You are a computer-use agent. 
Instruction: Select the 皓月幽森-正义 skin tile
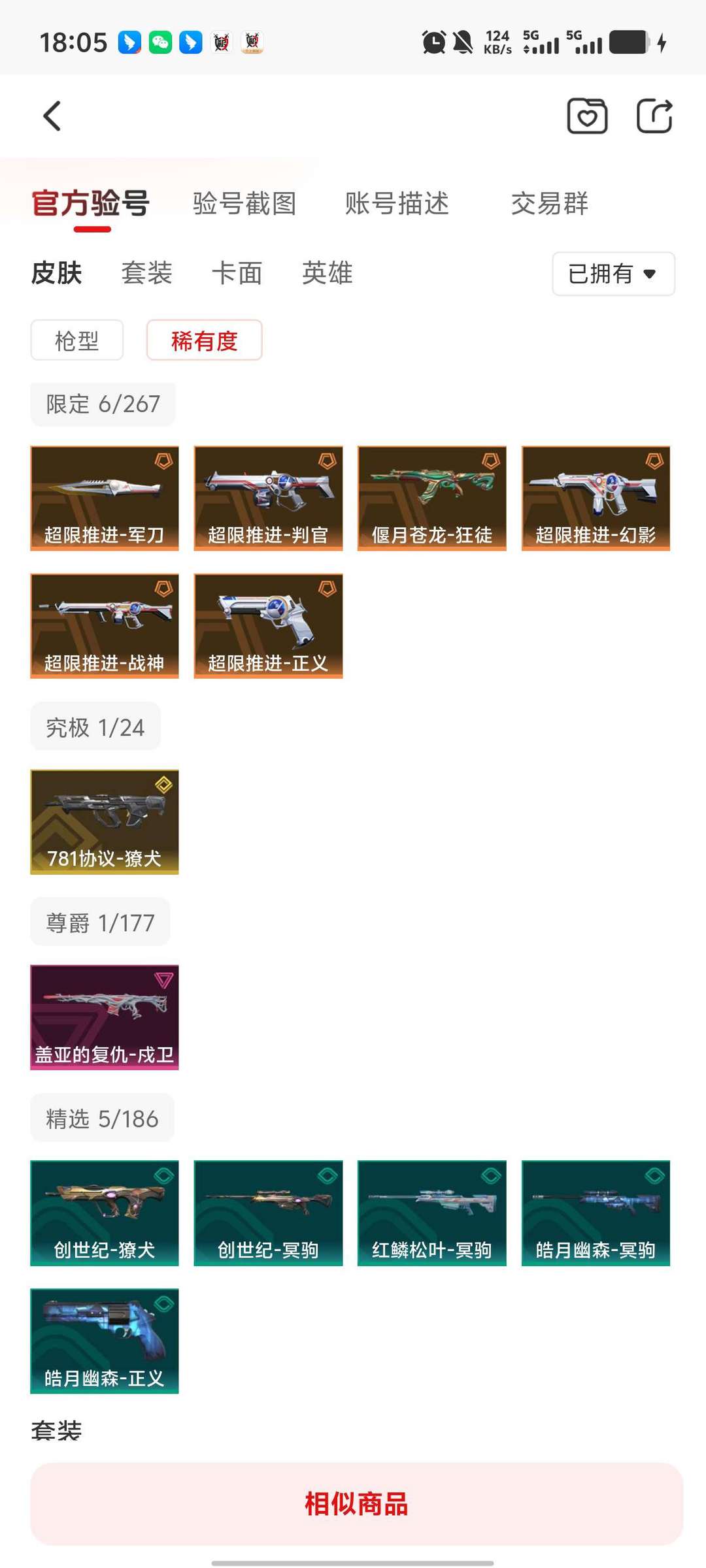pos(105,1341)
